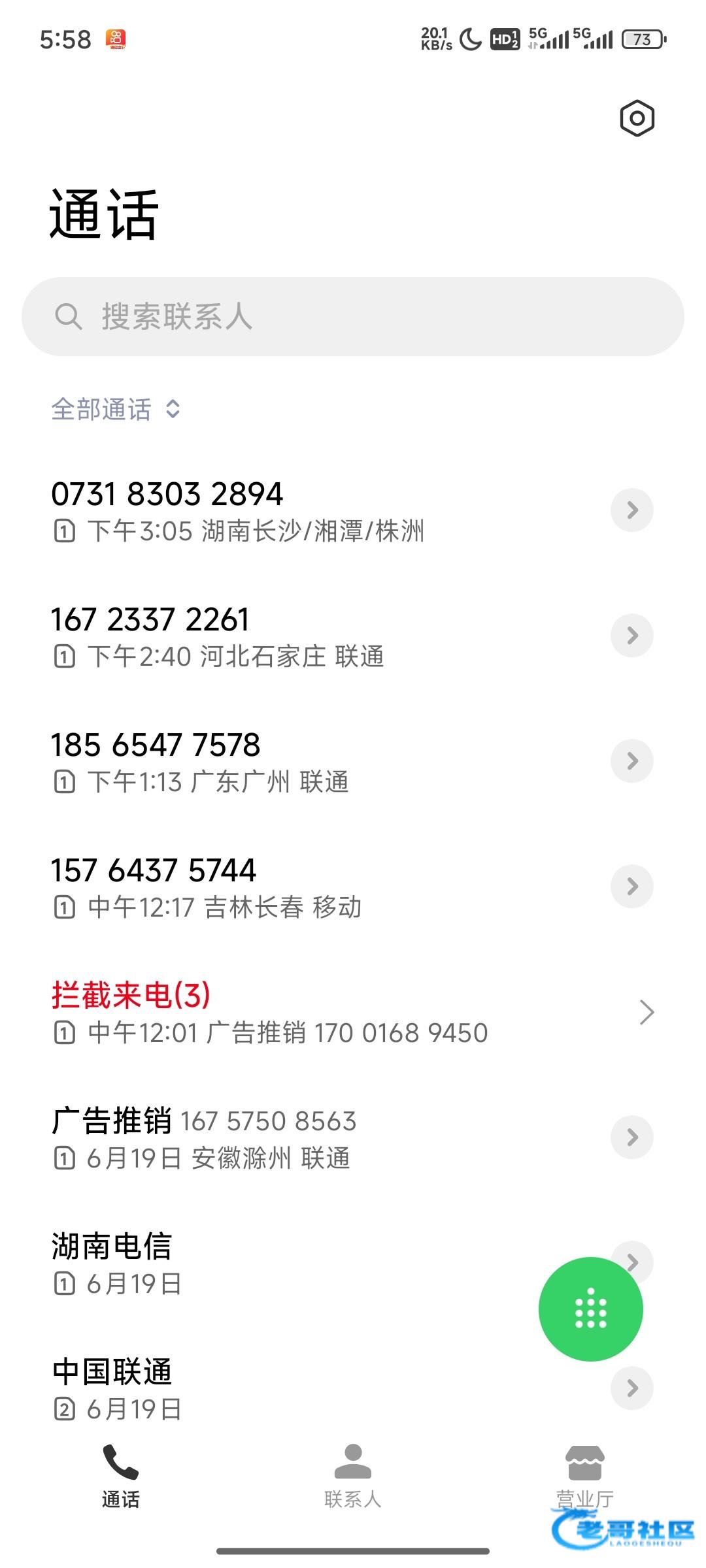706x1568 pixels.
Task: View details of 广告推销 167 5750 8563
Action: (632, 1137)
